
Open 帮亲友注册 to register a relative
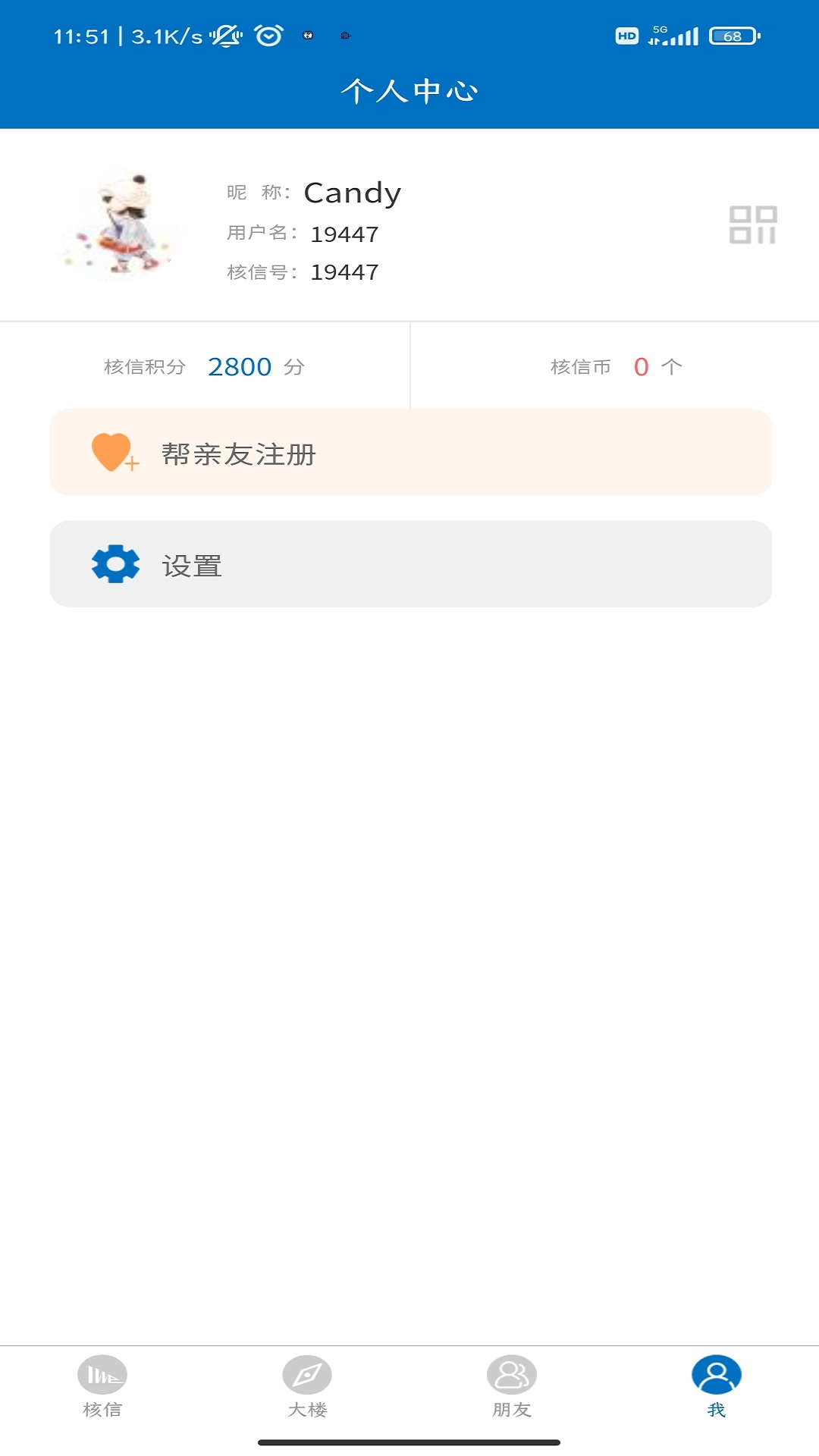409,452
